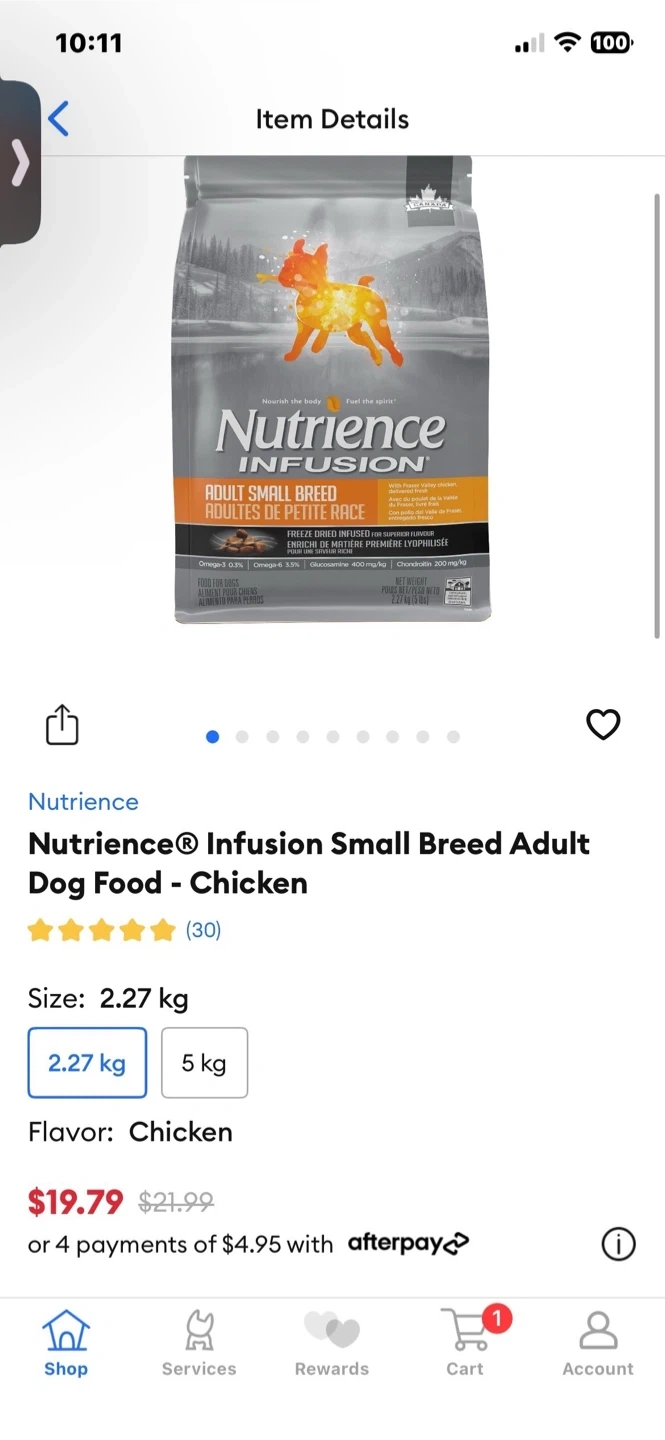Add product to favorites with heart icon
The image size is (665, 1440).
(x=603, y=724)
